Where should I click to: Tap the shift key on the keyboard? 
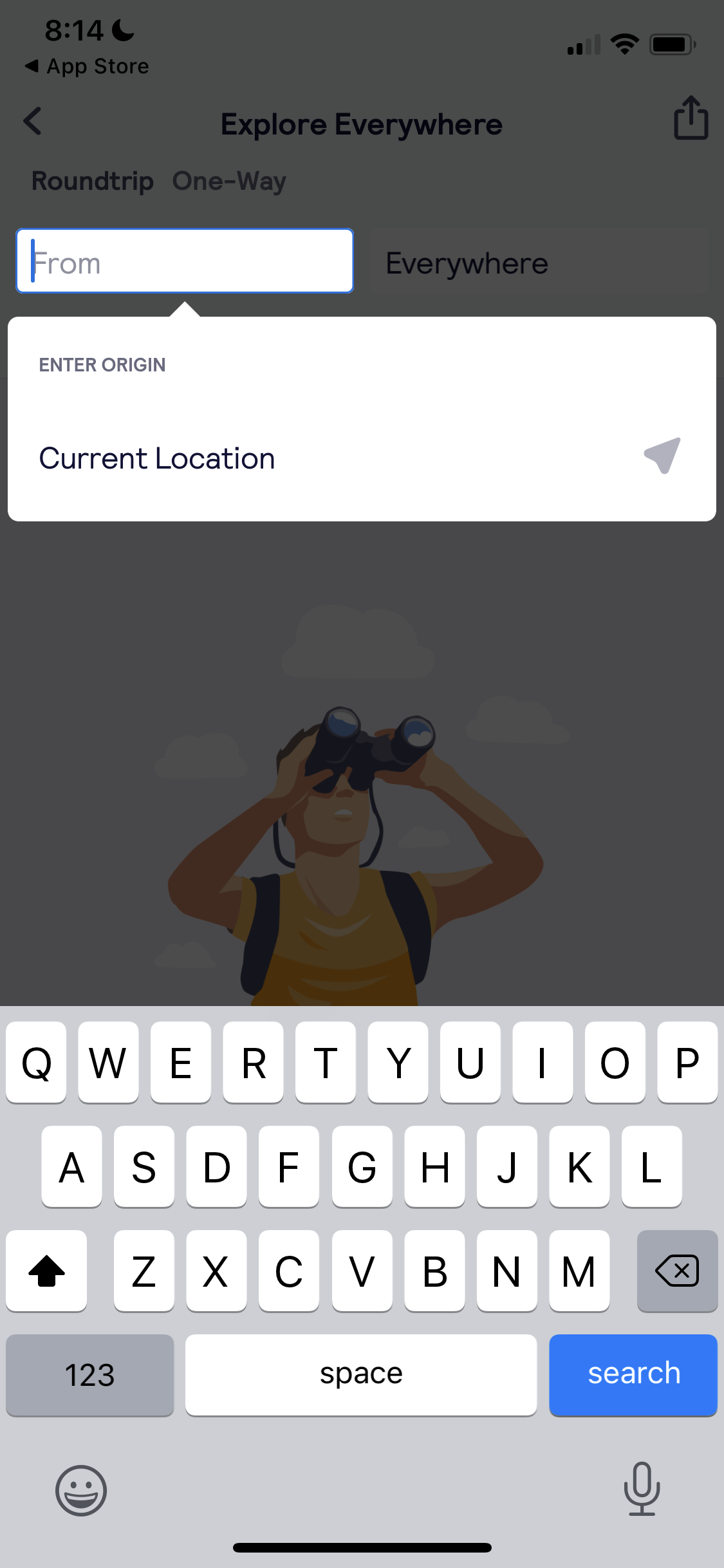pyautogui.click(x=46, y=1271)
